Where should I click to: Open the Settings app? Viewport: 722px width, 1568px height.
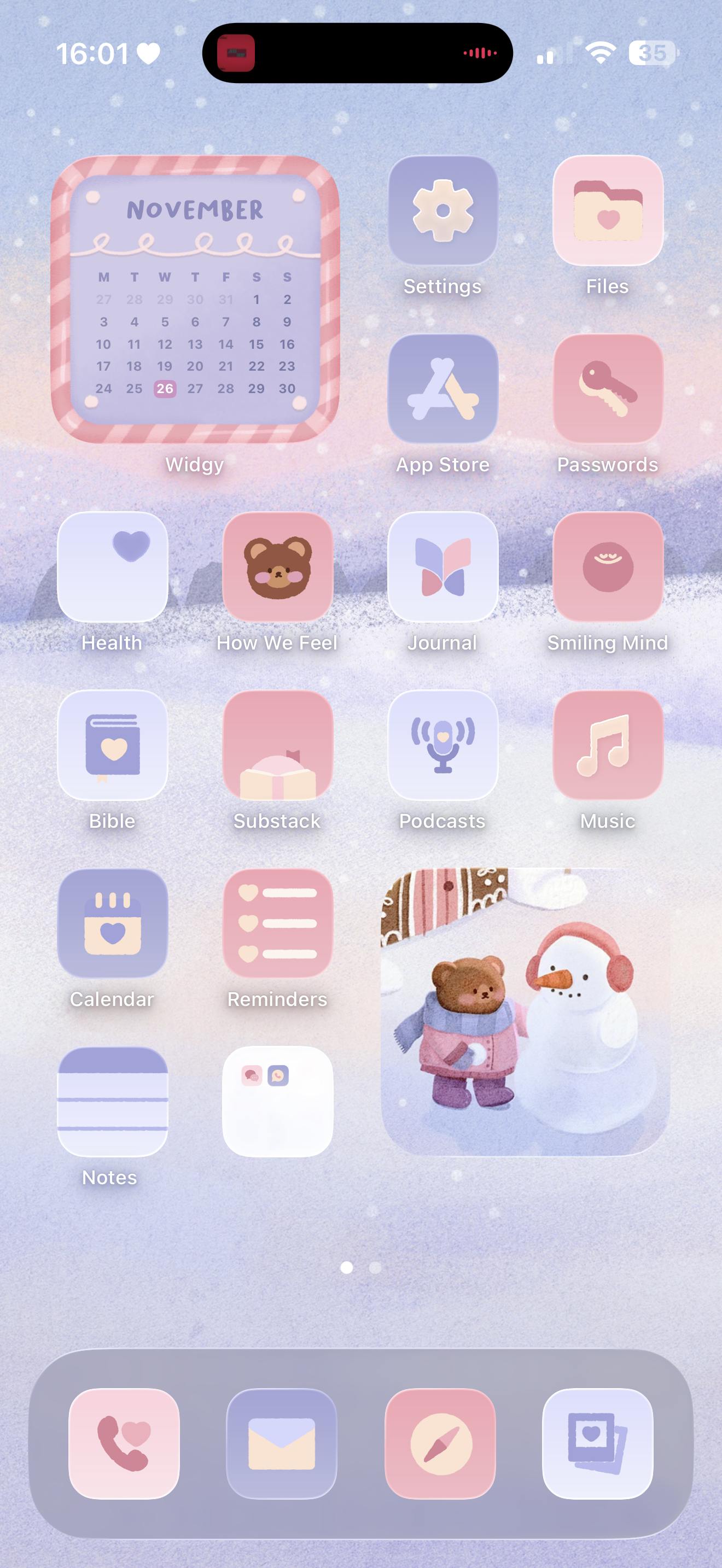tap(442, 210)
